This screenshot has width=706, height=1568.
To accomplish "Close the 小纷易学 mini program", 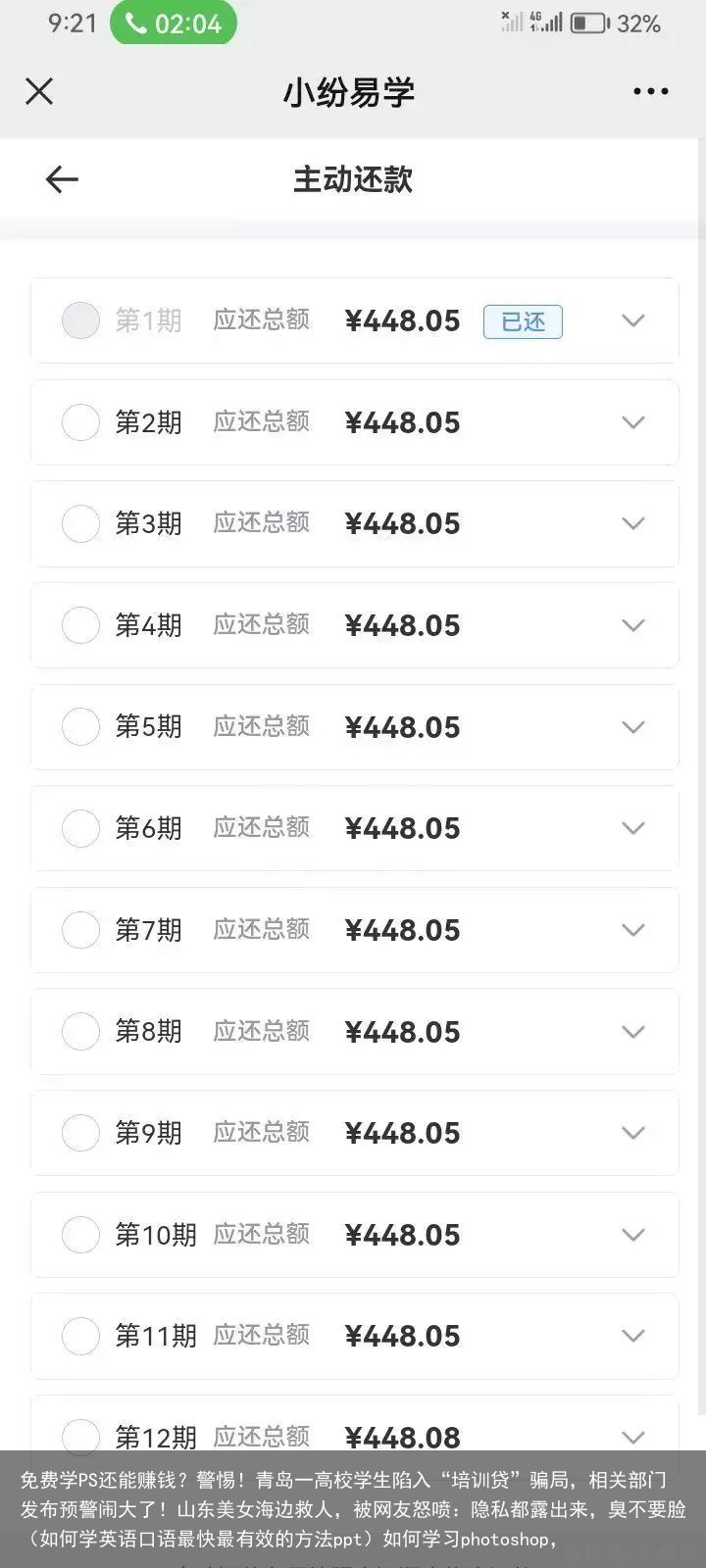I will click(x=39, y=91).
